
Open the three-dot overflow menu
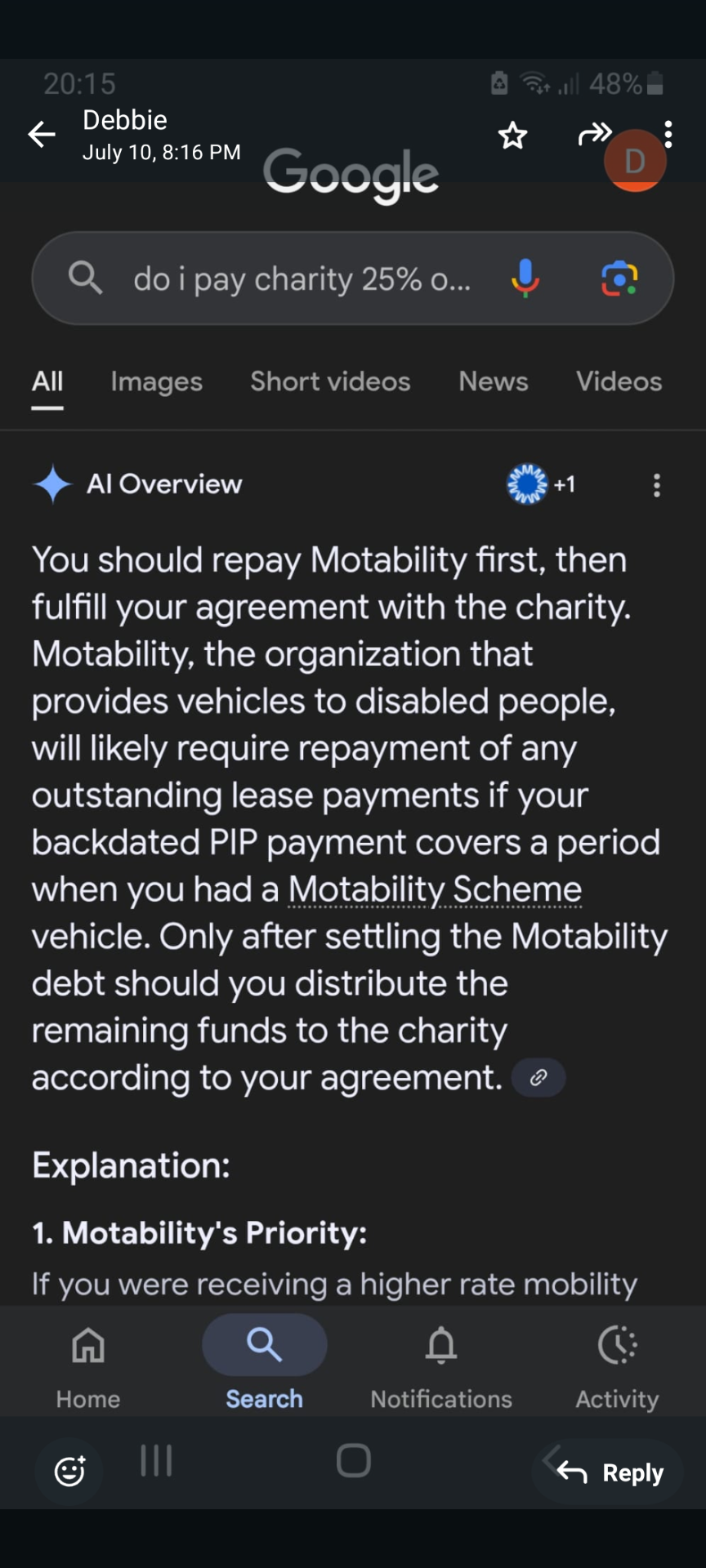[668, 135]
